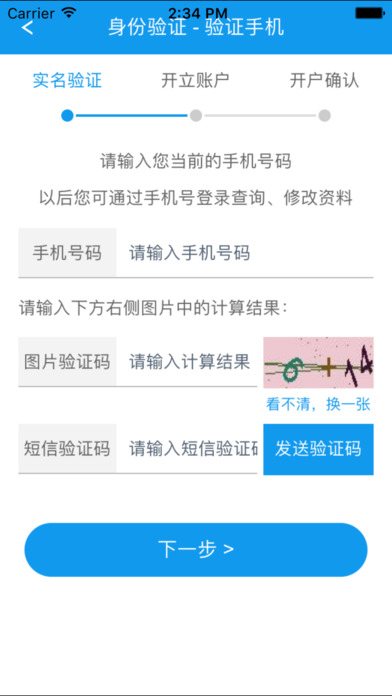Tap the 手机号码 phone number input field
The width and height of the screenshot is (392, 696).
tap(244, 253)
